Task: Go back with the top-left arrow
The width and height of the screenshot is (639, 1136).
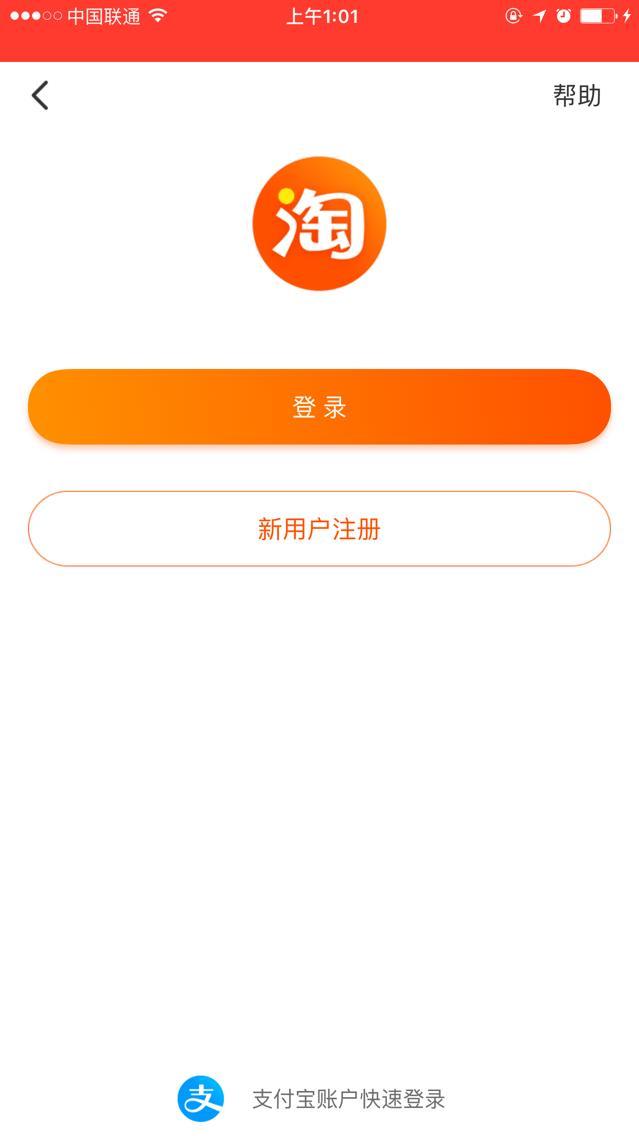Action: click(x=40, y=96)
